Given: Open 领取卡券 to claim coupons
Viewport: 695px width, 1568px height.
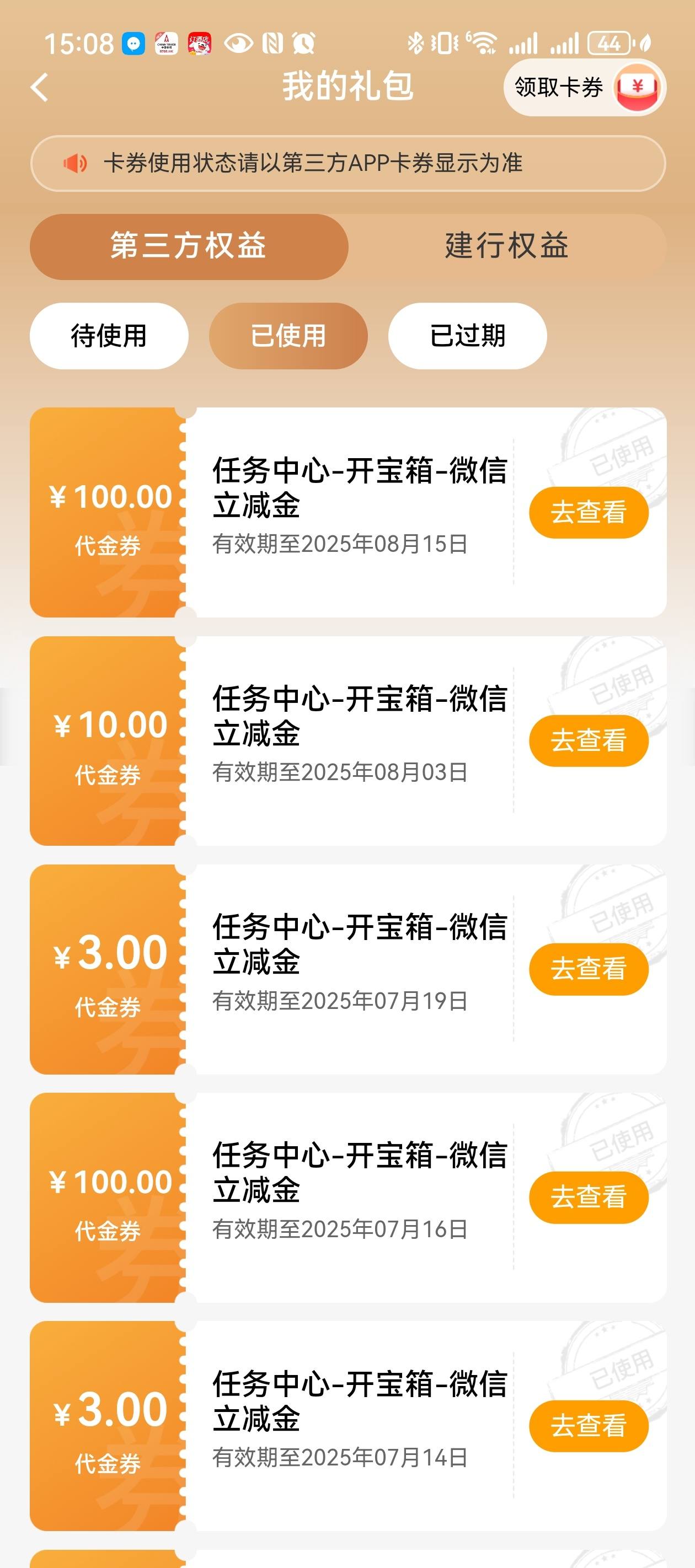Looking at the screenshot, I should point(585,87).
